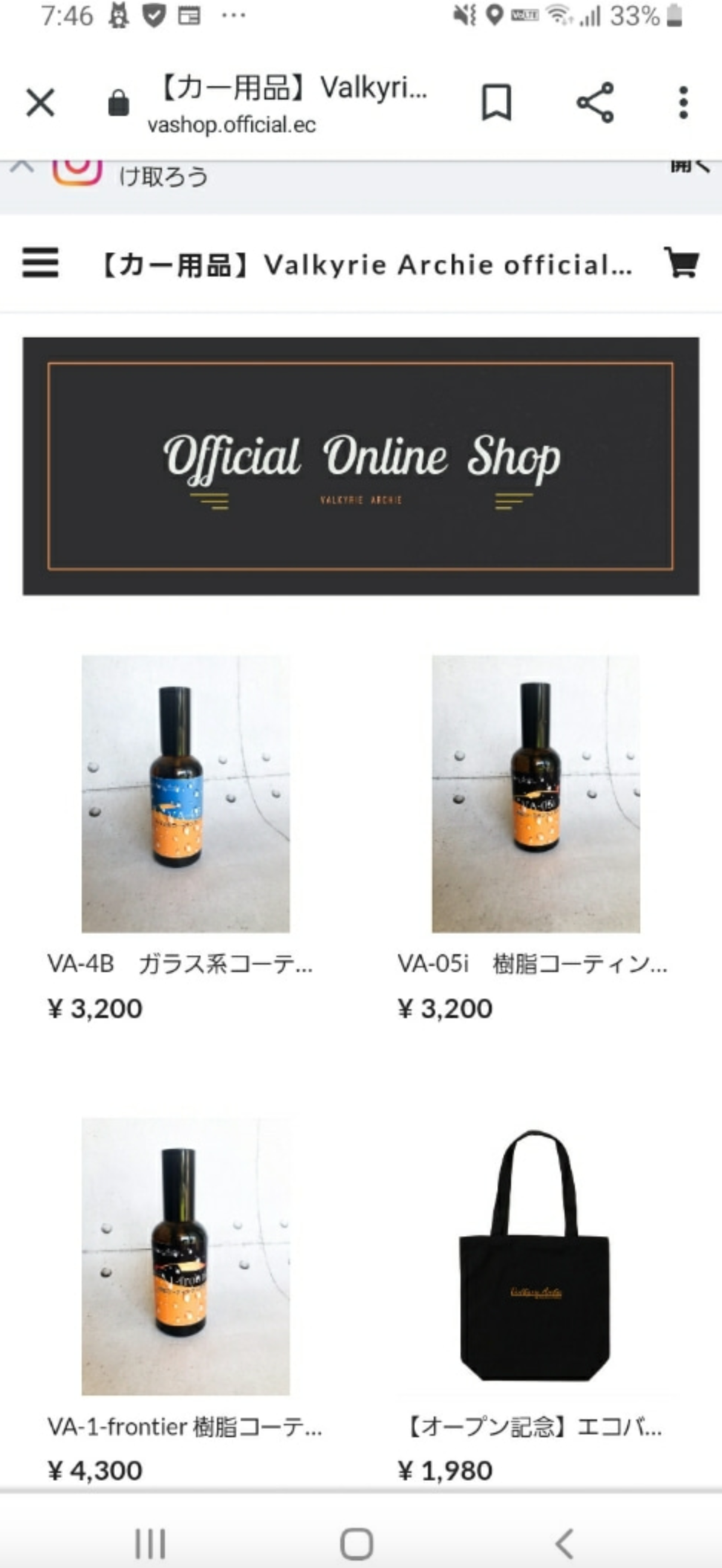Viewport: 722px width, 1568px height.
Task: Open the shop hamburger menu
Action: coord(40,263)
